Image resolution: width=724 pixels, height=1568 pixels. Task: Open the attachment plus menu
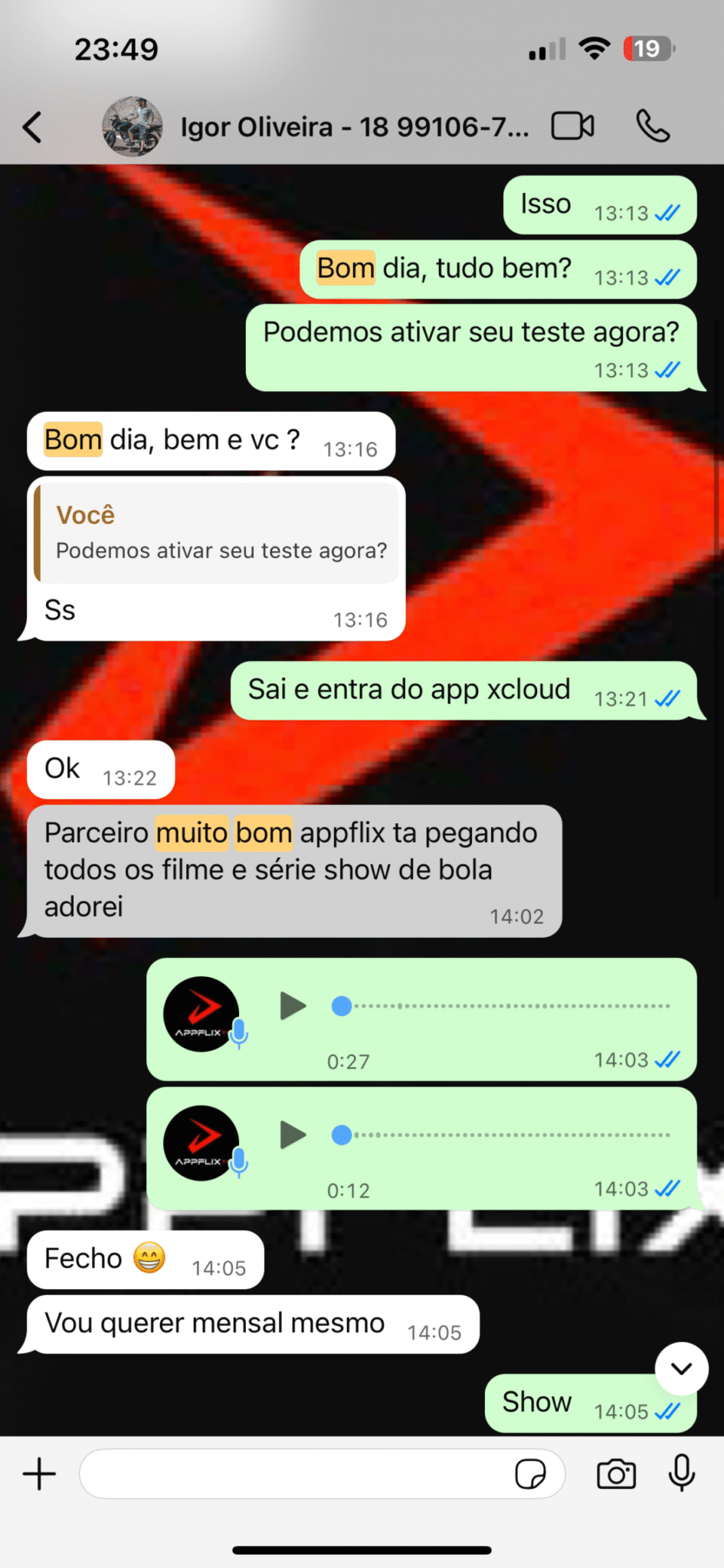click(40, 1474)
